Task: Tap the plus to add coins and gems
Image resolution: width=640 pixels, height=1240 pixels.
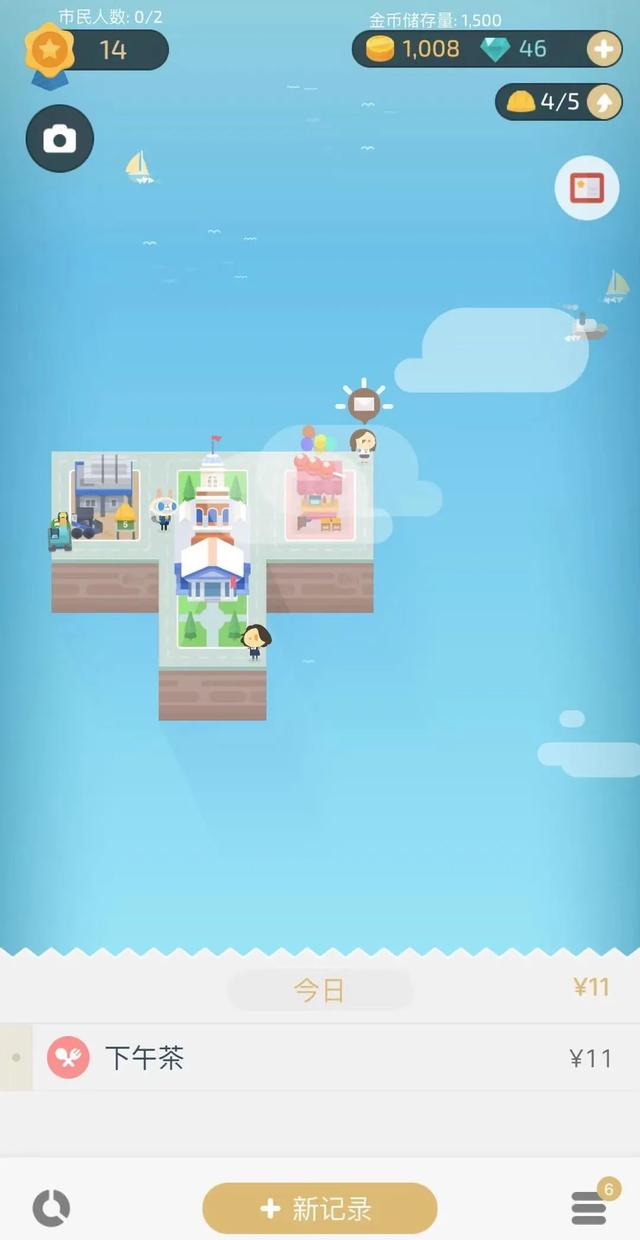Action: (603, 49)
